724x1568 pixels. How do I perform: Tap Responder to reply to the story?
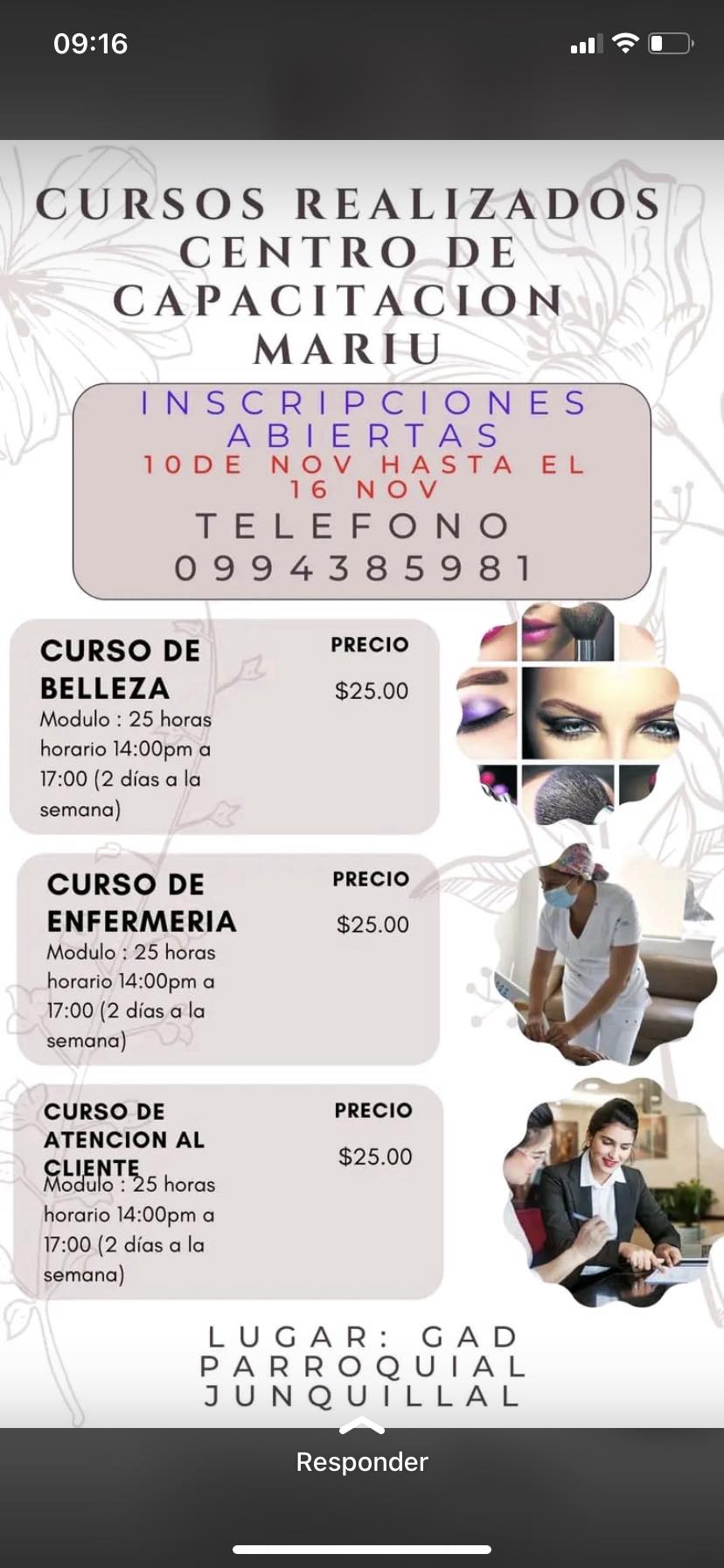click(x=362, y=1462)
